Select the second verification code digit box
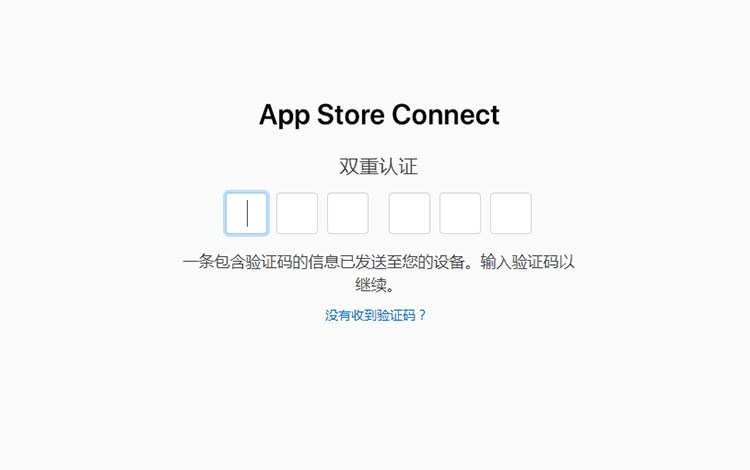Image resolution: width=750 pixels, height=470 pixels. (297, 214)
